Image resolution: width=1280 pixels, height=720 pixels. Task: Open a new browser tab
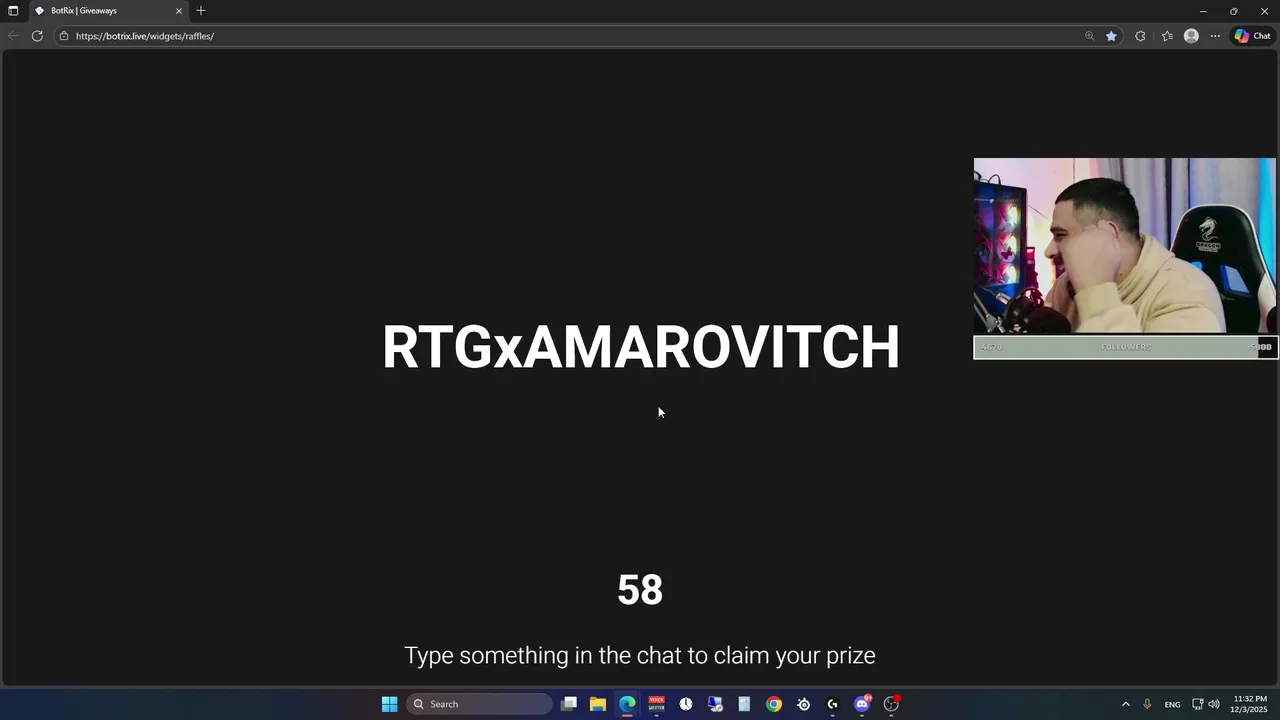pos(201,11)
